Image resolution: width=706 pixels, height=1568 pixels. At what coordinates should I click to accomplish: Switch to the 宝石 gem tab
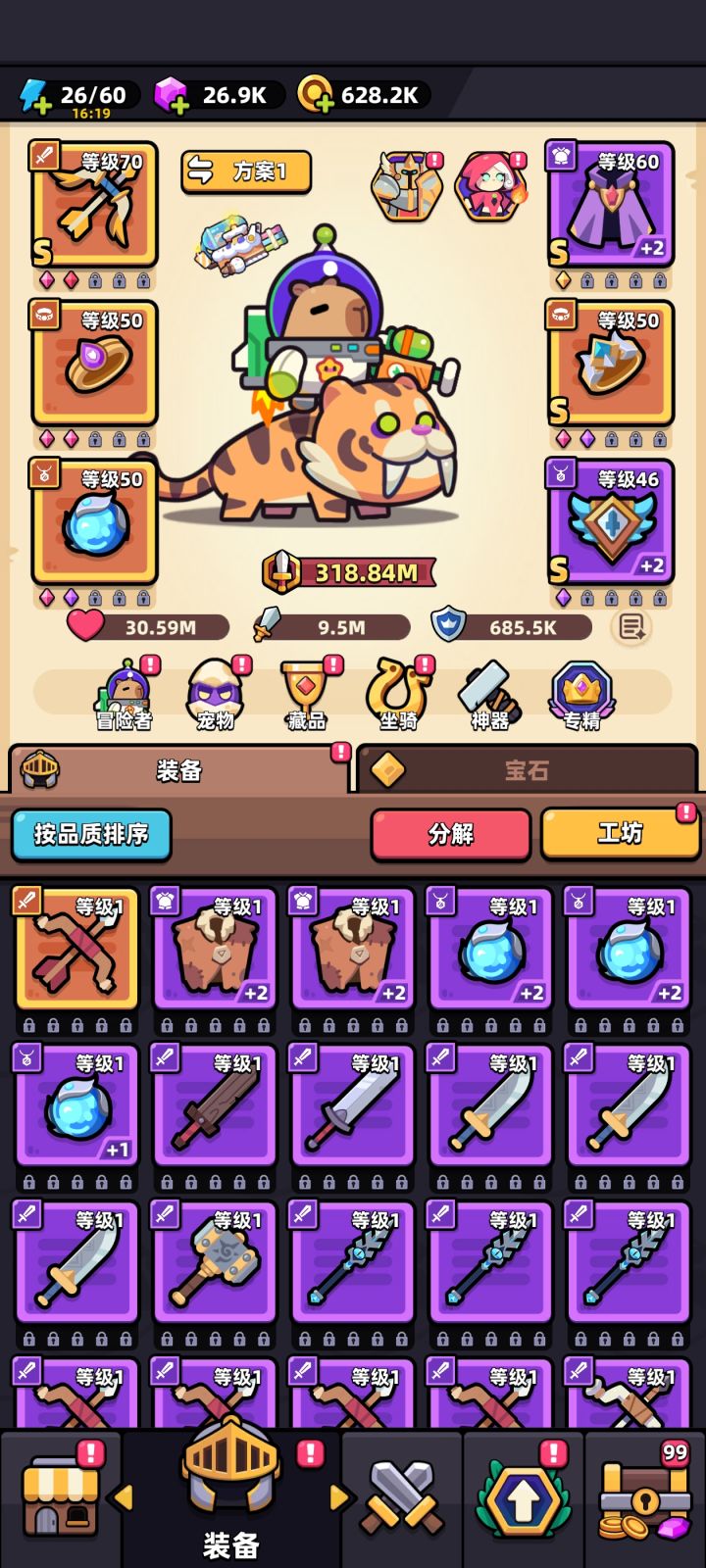[527, 771]
